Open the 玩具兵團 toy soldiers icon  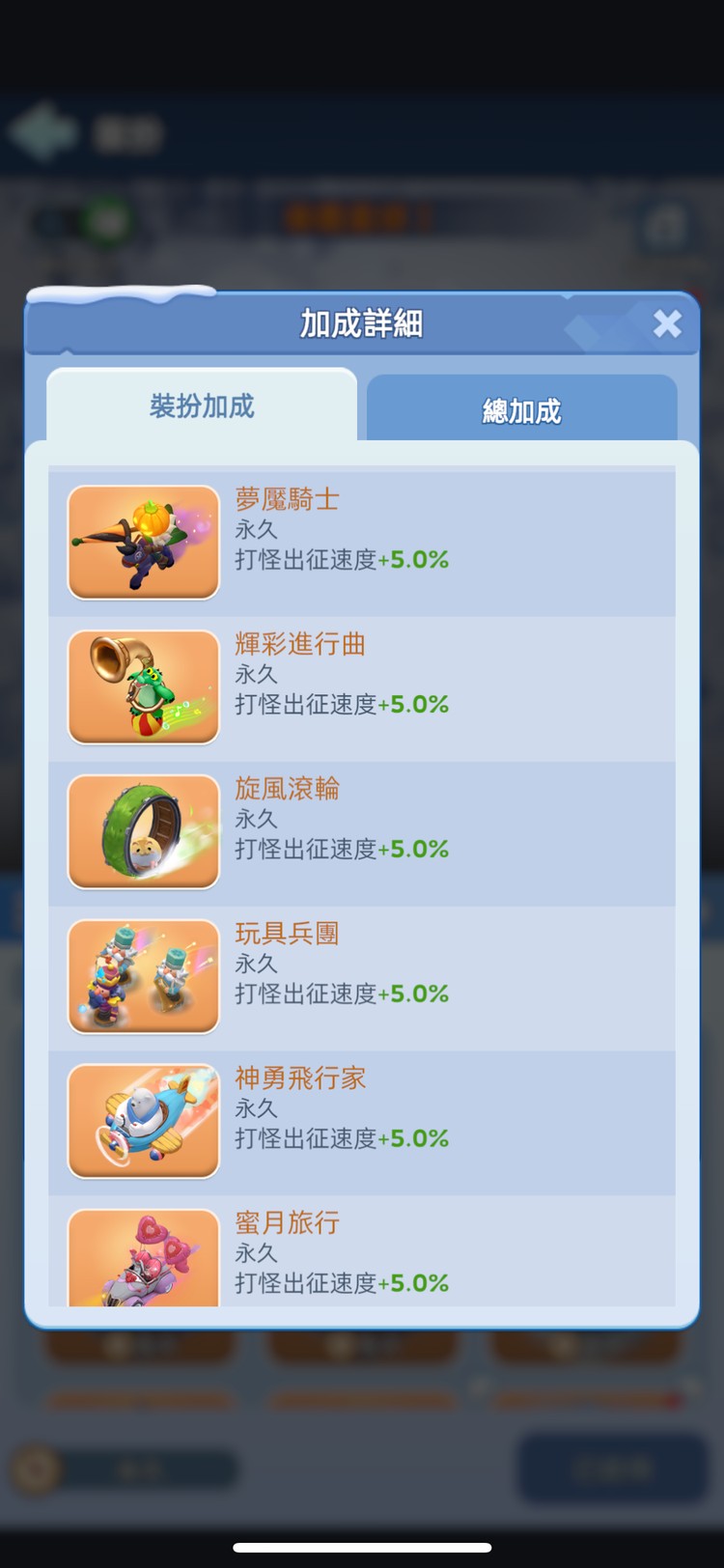pyautogui.click(x=142, y=976)
